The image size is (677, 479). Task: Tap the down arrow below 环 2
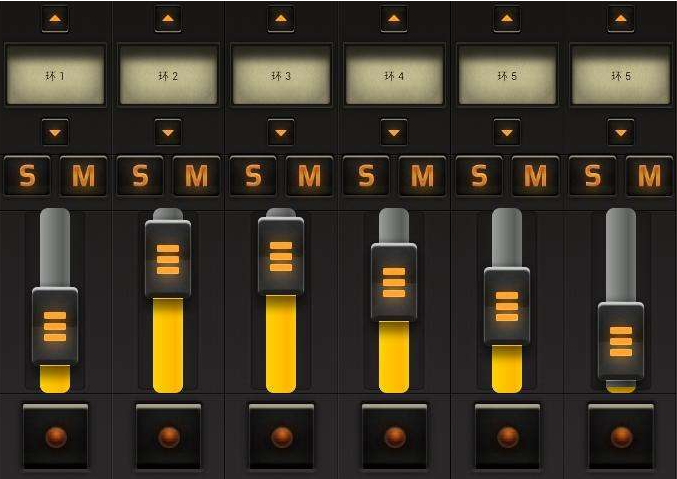pyautogui.click(x=168, y=132)
